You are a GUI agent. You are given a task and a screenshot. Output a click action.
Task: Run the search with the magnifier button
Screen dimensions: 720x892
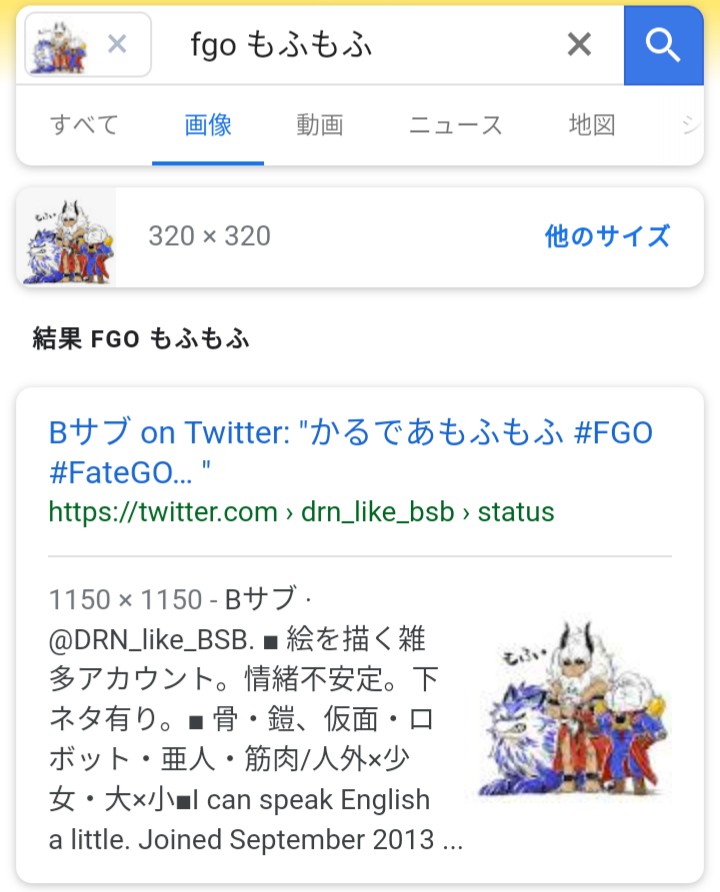tap(663, 45)
